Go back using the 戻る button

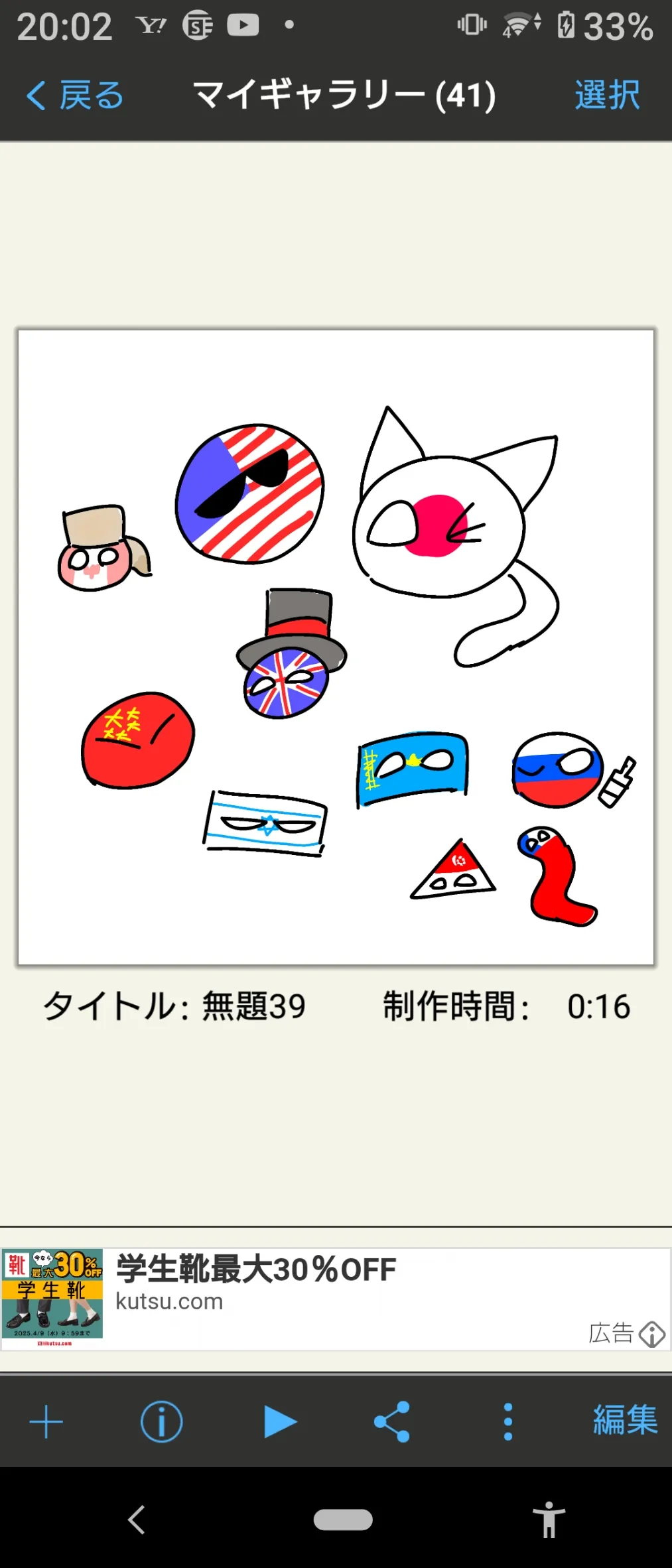point(75,96)
